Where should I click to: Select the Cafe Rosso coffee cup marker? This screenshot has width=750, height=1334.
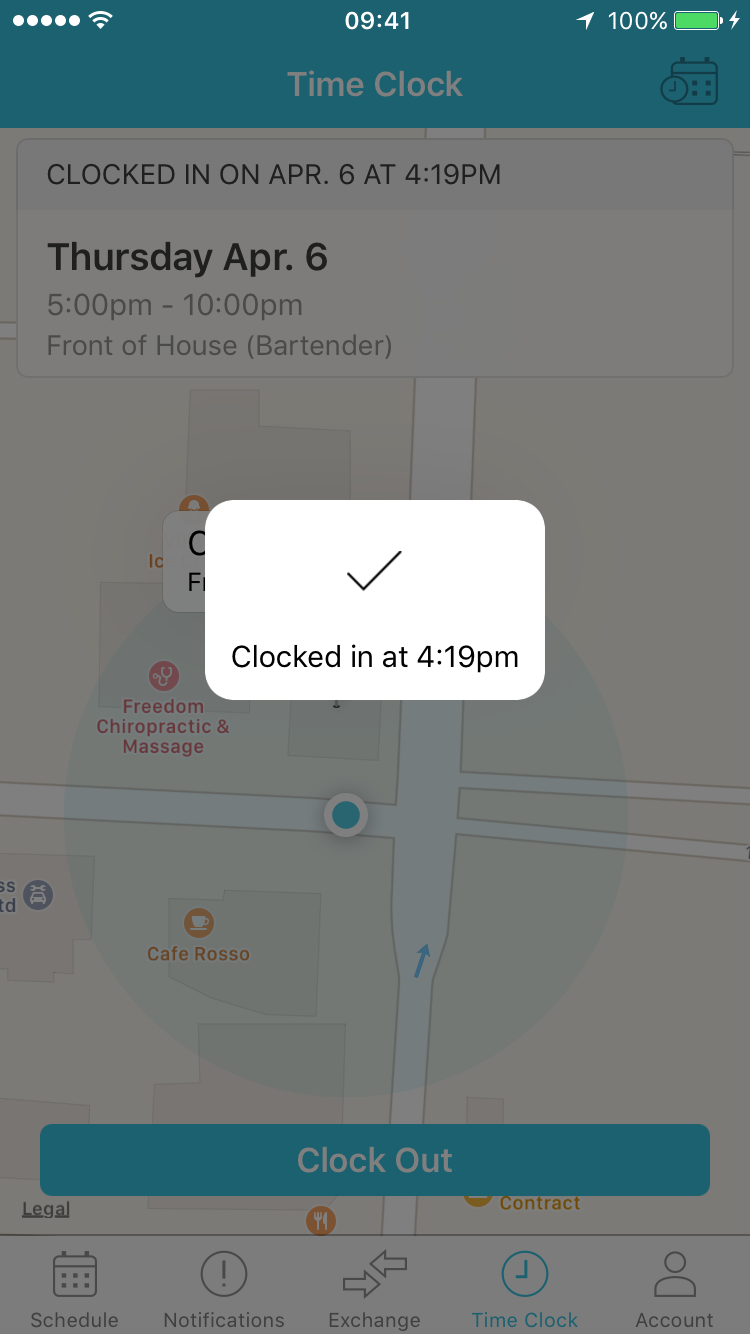click(x=197, y=924)
